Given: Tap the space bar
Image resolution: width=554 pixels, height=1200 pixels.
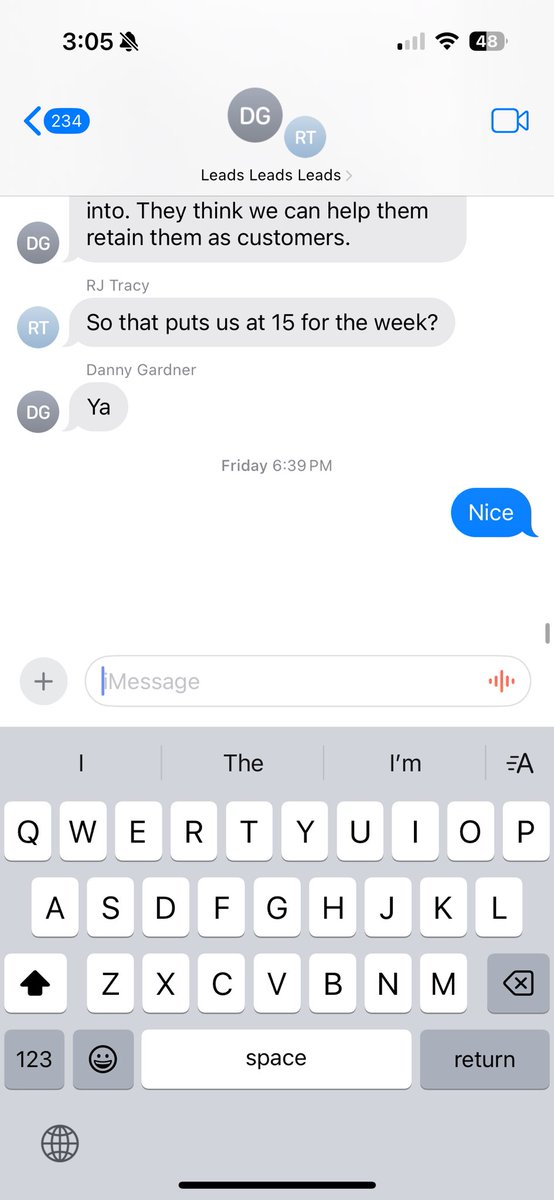Looking at the screenshot, I should coord(276,1059).
